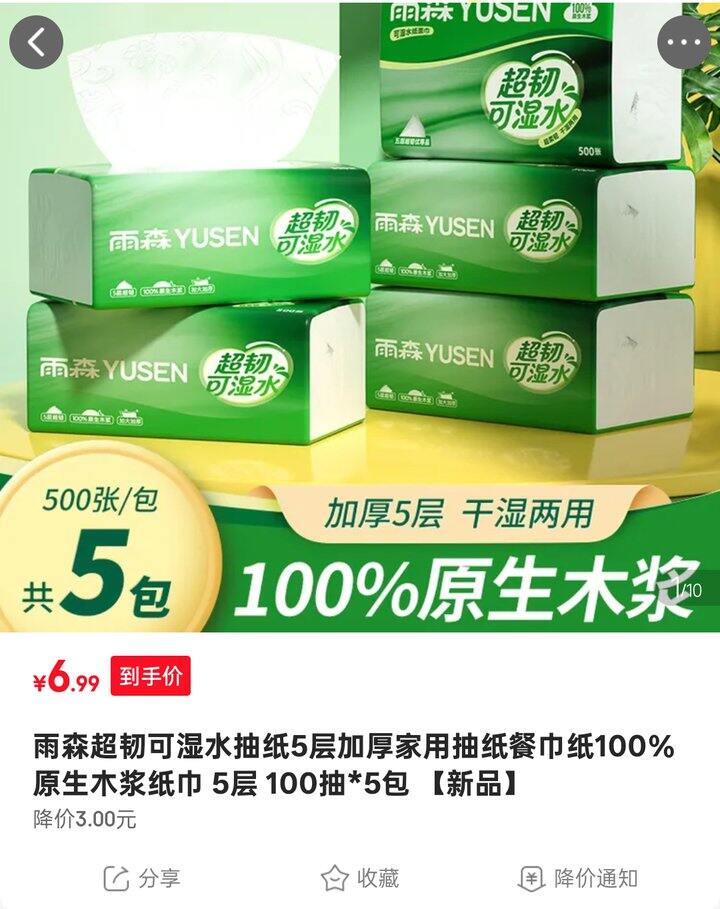
Task: Open the tissue product image gallery
Action: (x=360, y=316)
